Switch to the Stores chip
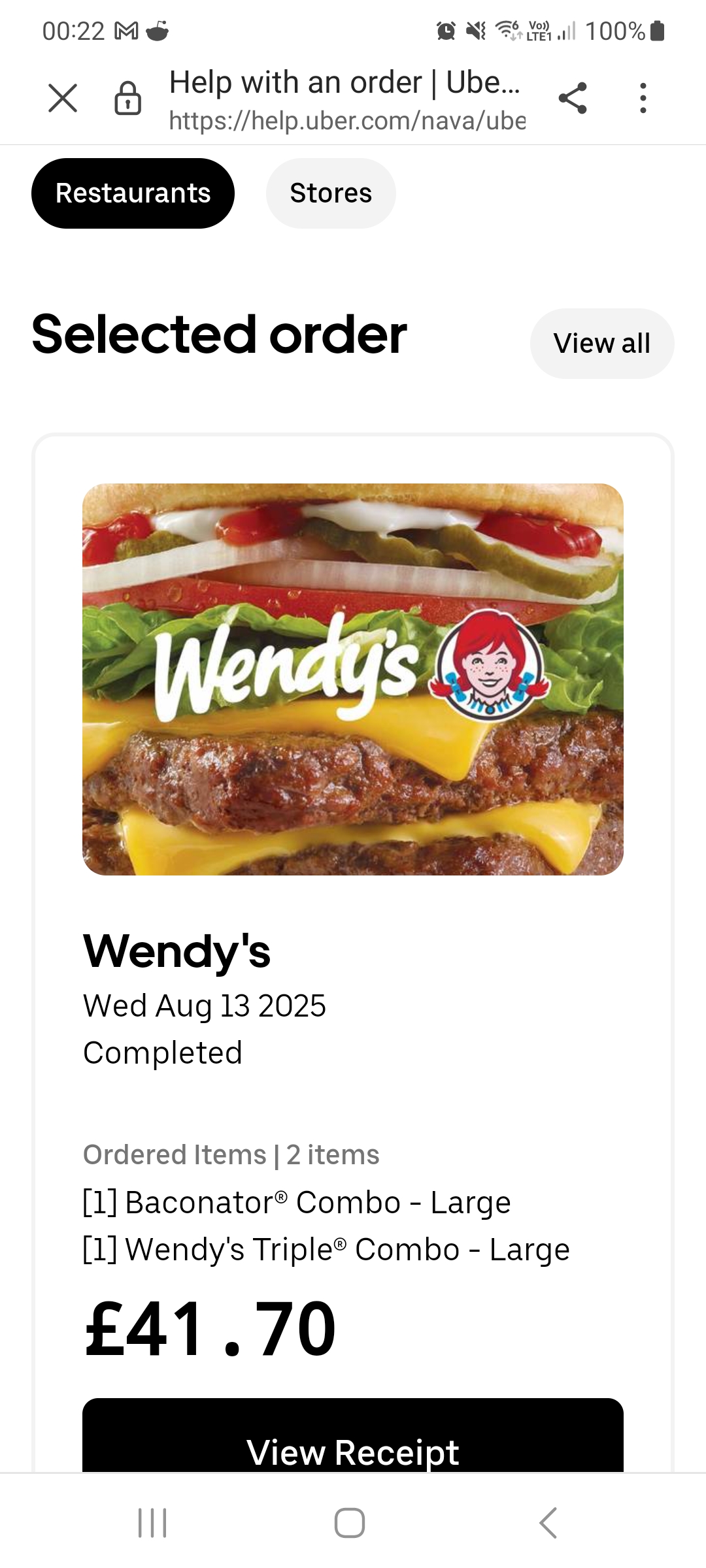 pyautogui.click(x=331, y=193)
